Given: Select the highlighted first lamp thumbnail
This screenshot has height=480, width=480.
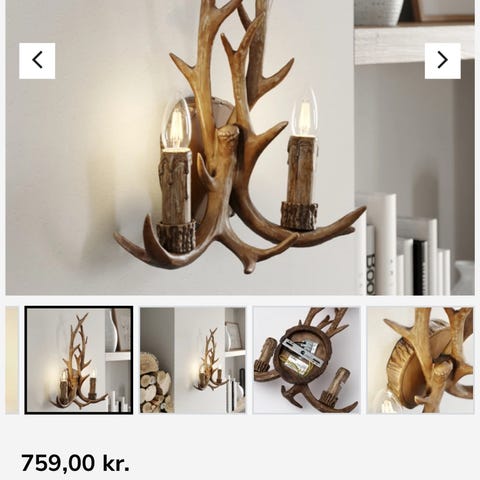Looking at the screenshot, I should tap(79, 360).
